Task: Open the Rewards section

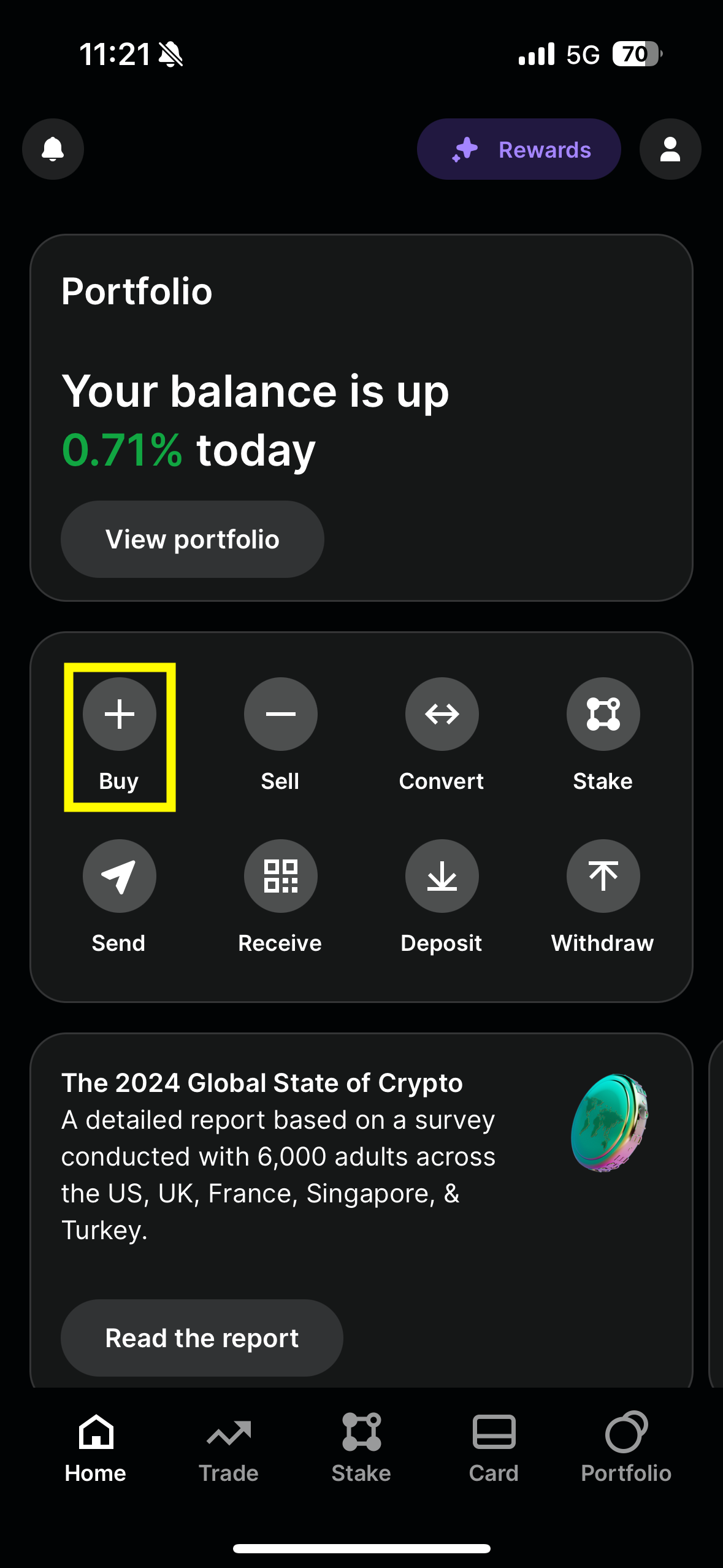Action: [x=519, y=149]
